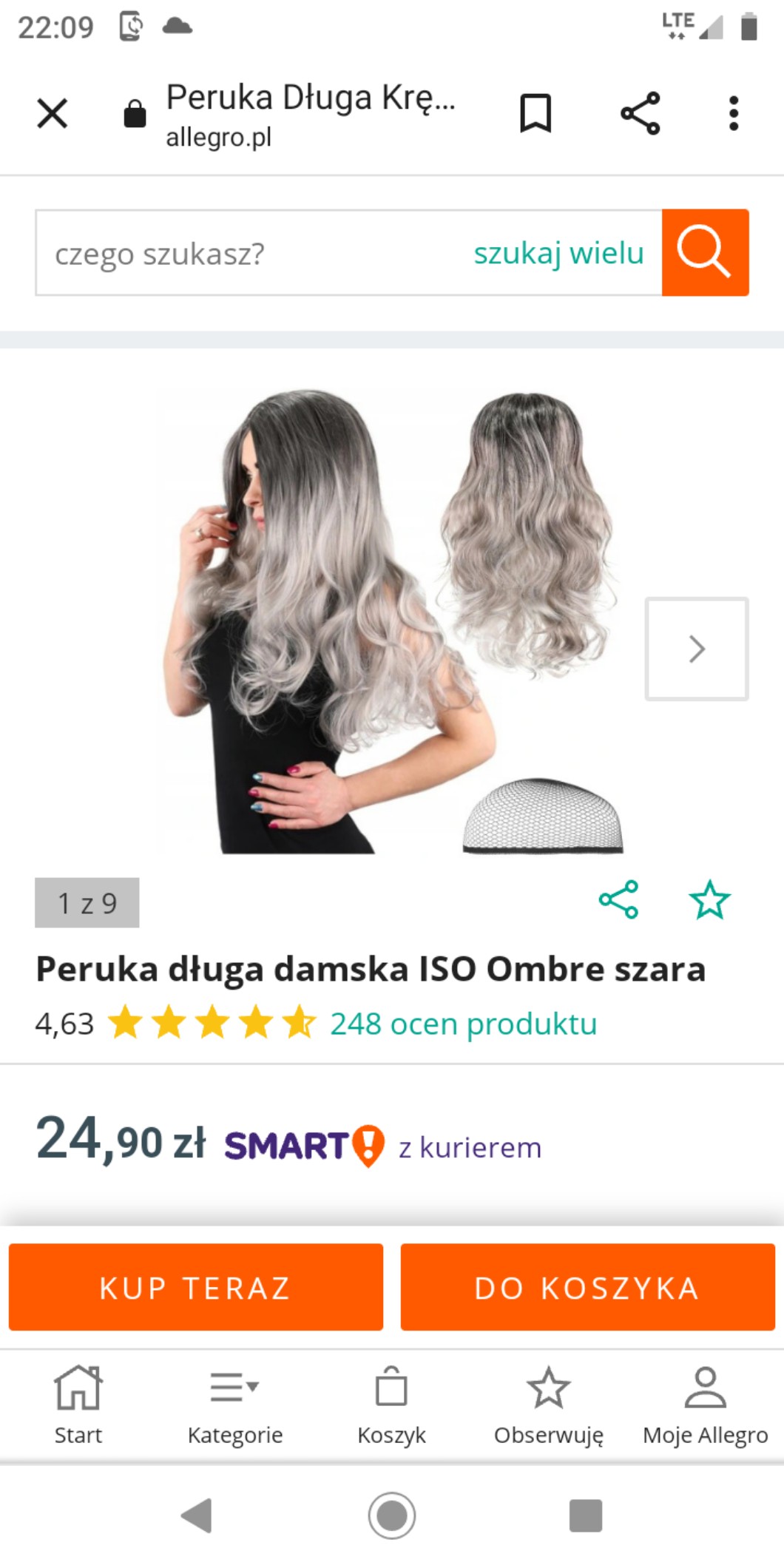Add the listing to watched with star
The image size is (784, 1568).
click(x=709, y=899)
